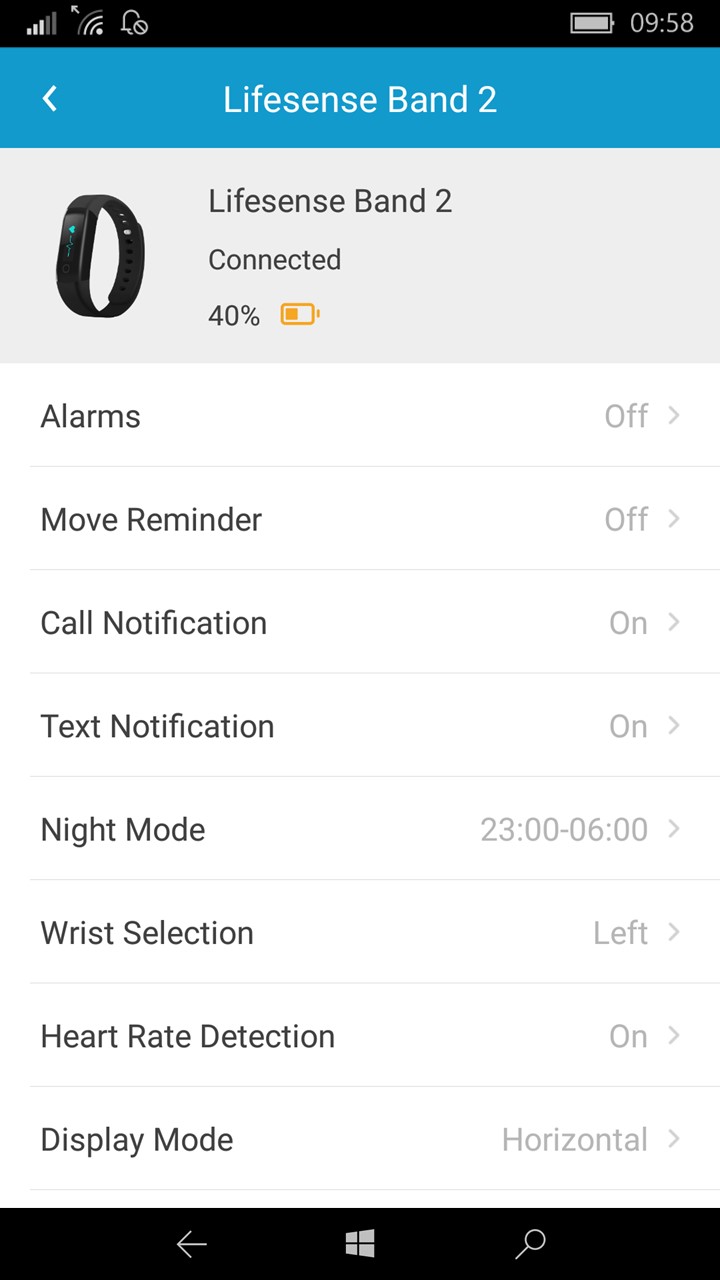720x1280 pixels.
Task: Open Alarms settings
Action: (360, 415)
